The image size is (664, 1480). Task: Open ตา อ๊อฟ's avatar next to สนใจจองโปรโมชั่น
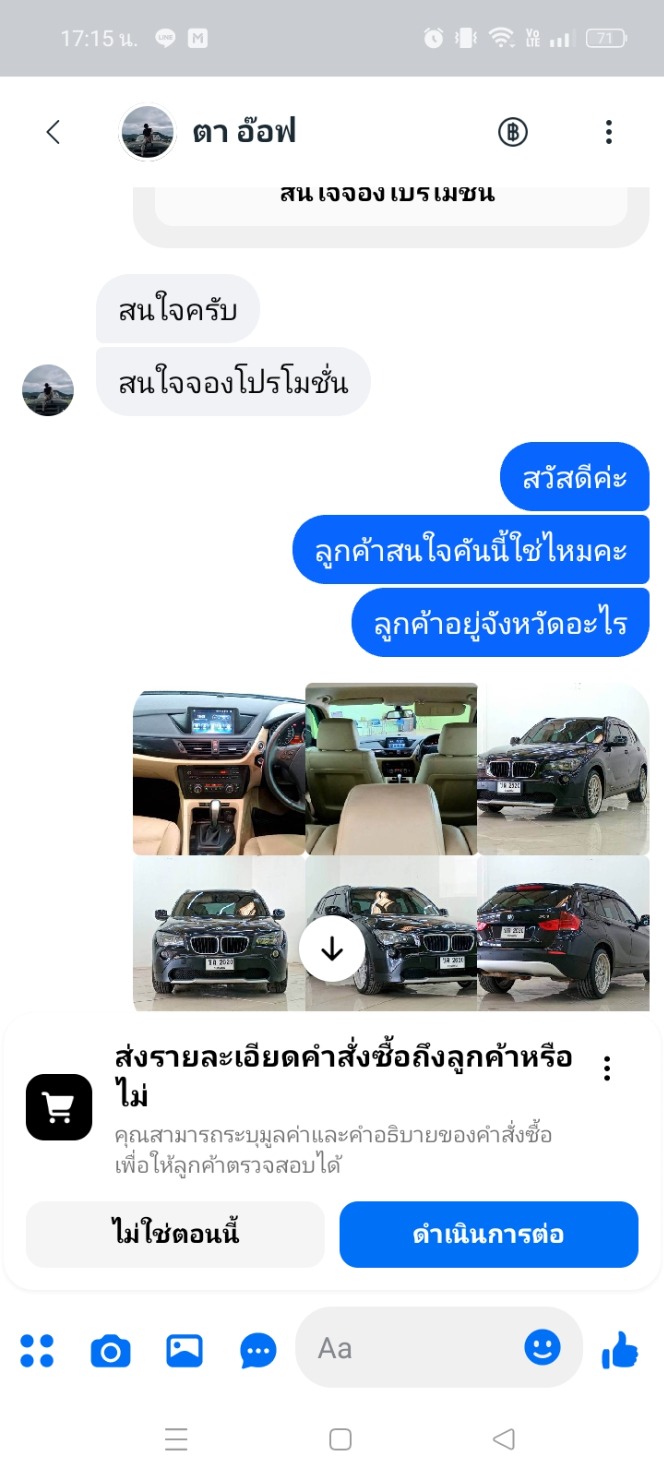(x=48, y=390)
